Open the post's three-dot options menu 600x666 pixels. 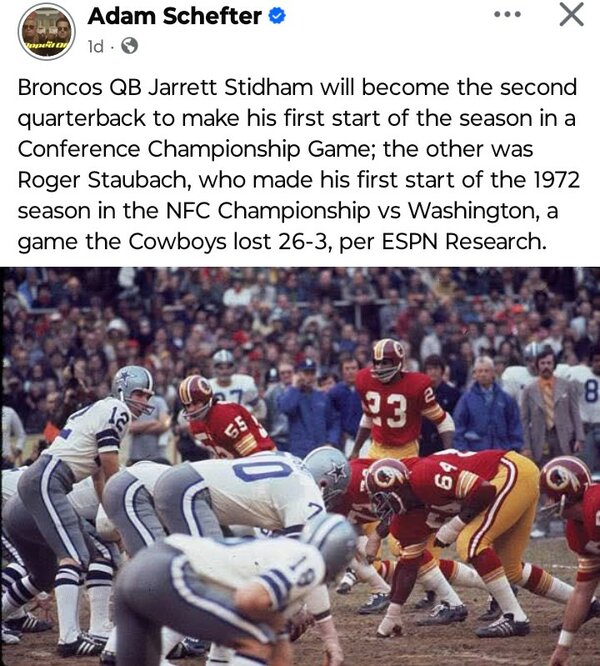click(508, 15)
